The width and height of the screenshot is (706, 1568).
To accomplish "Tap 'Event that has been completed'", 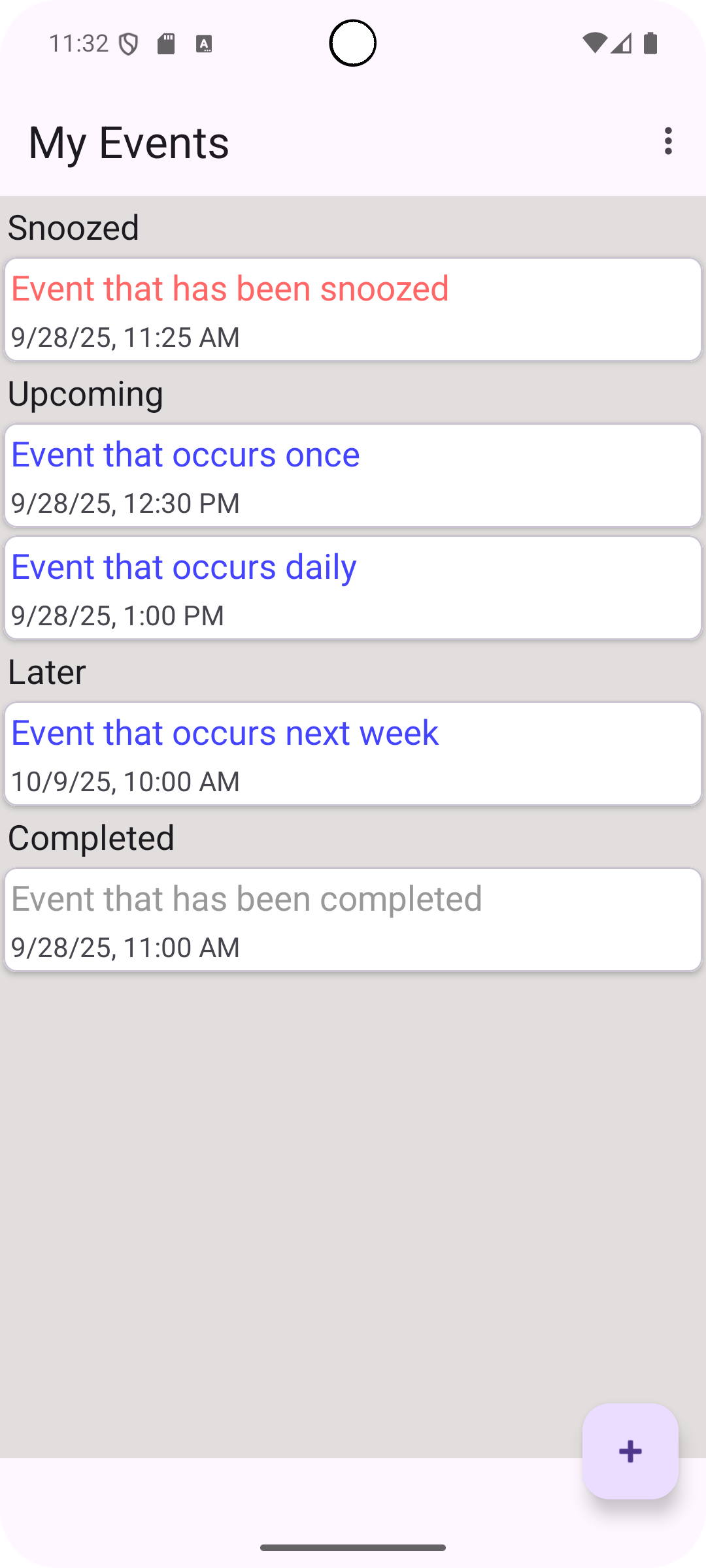I will pos(353,919).
